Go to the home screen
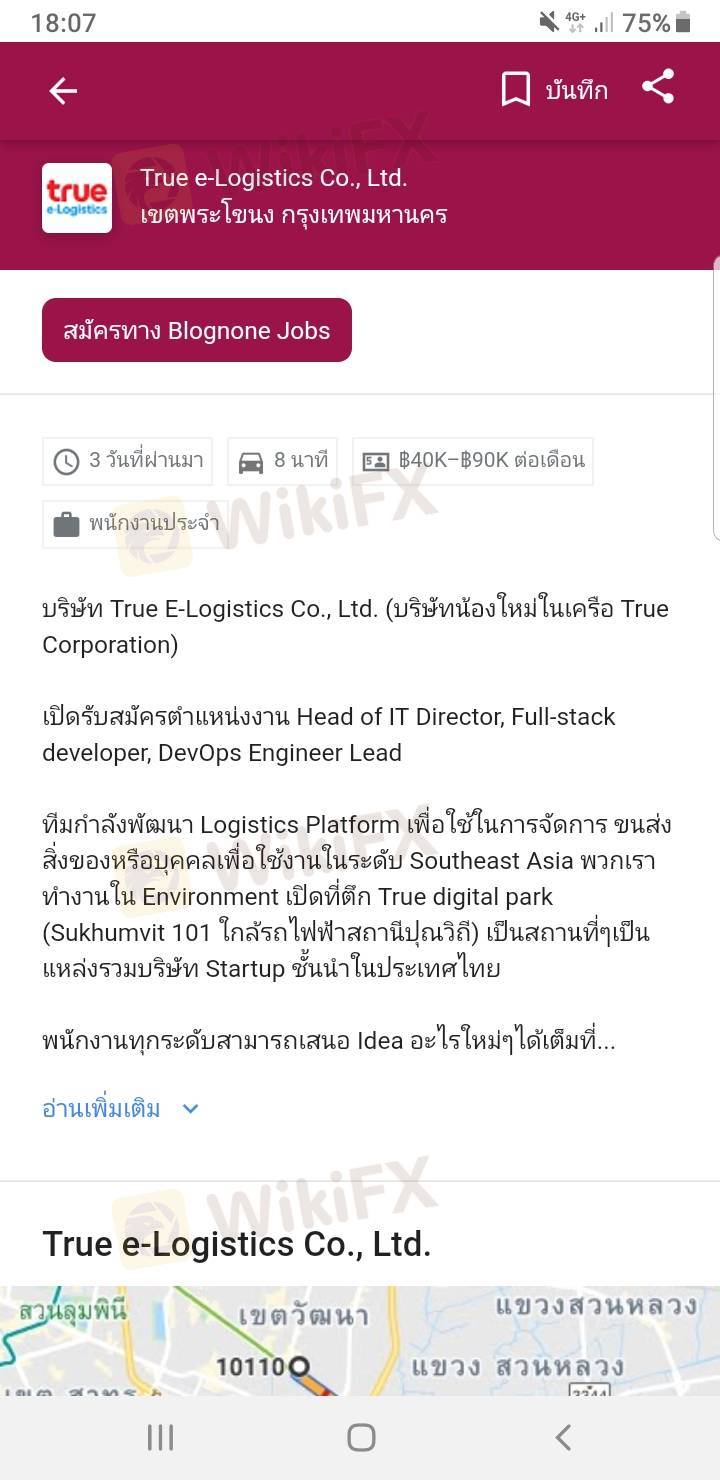720x1480 pixels. 361,1438
